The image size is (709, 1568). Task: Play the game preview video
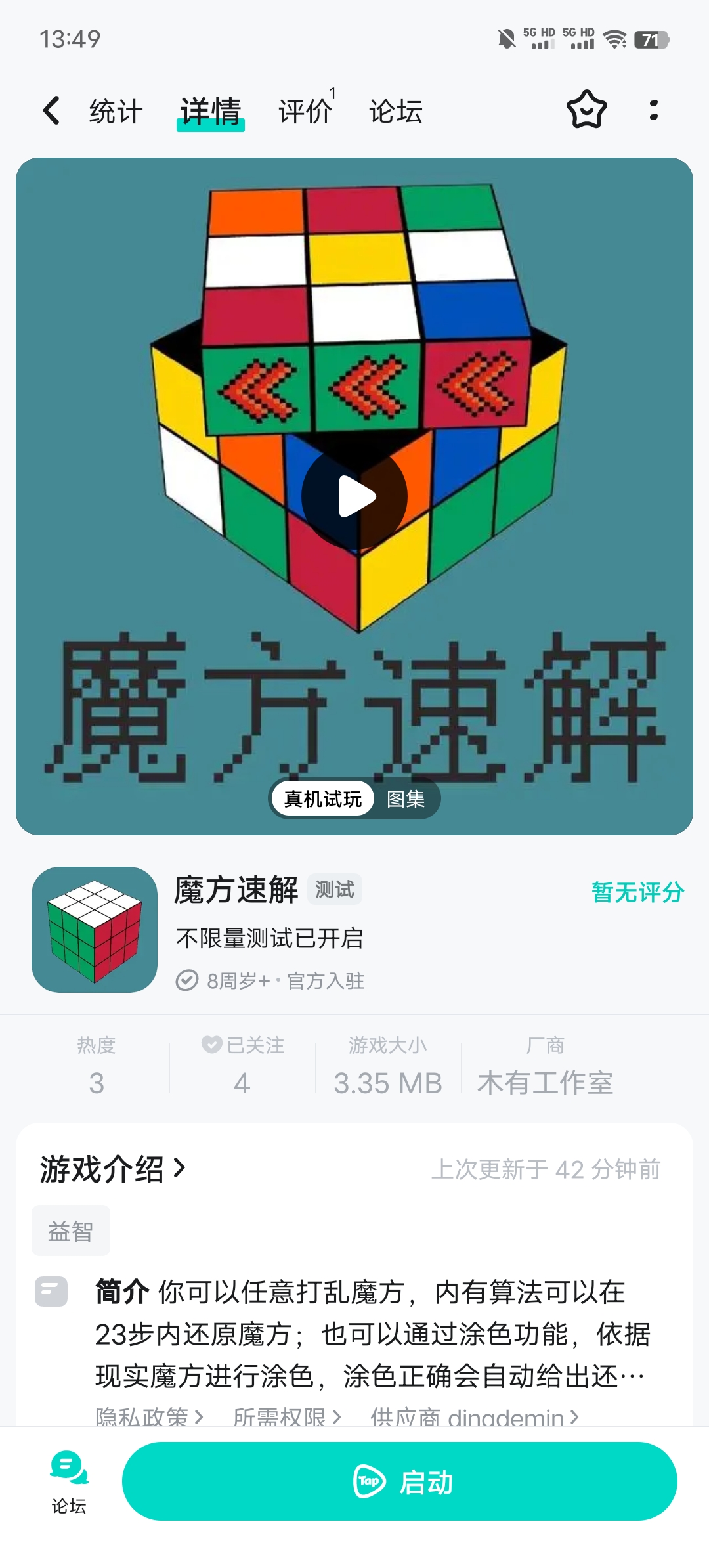(355, 497)
